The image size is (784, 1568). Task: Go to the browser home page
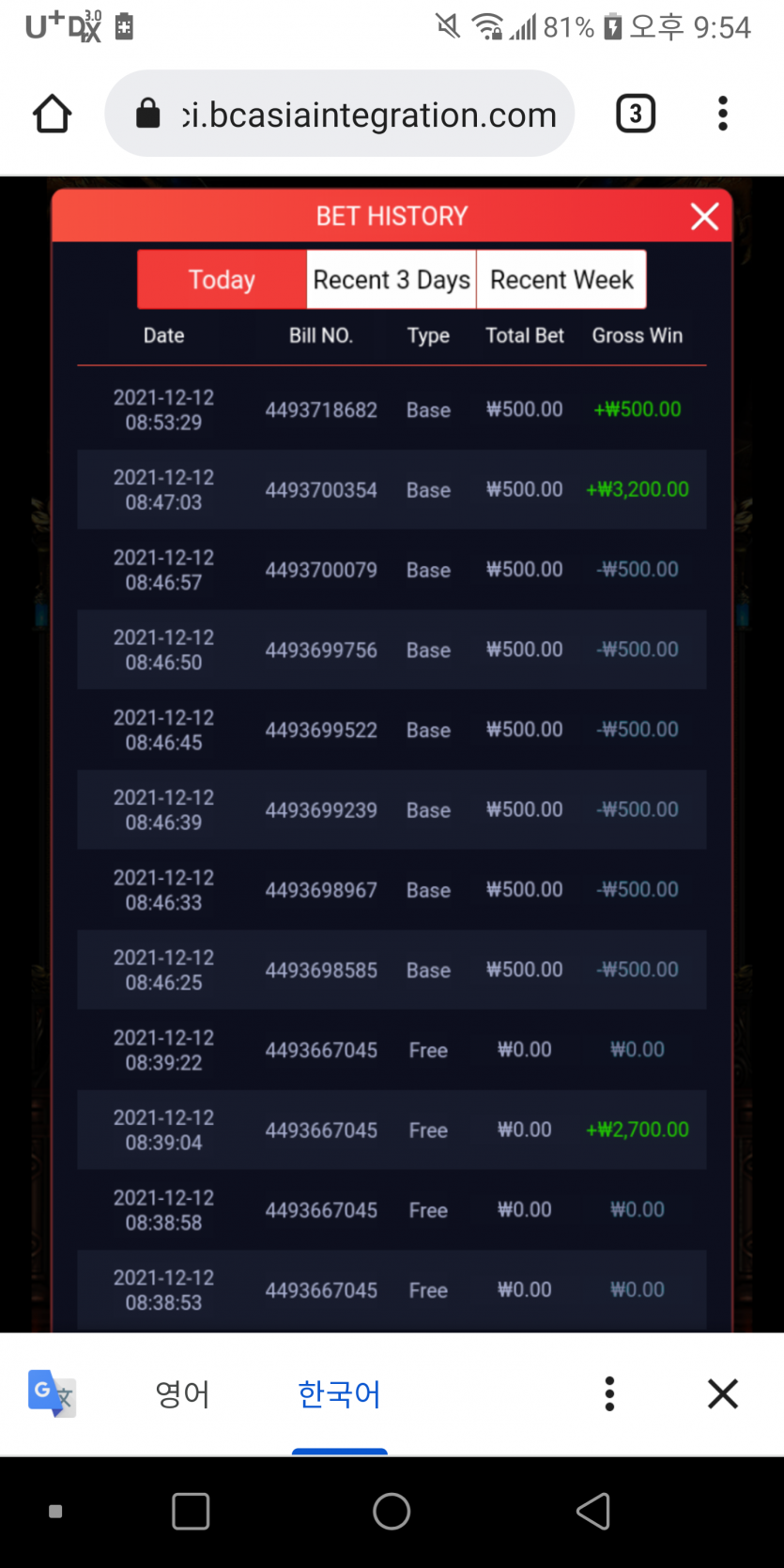click(53, 114)
